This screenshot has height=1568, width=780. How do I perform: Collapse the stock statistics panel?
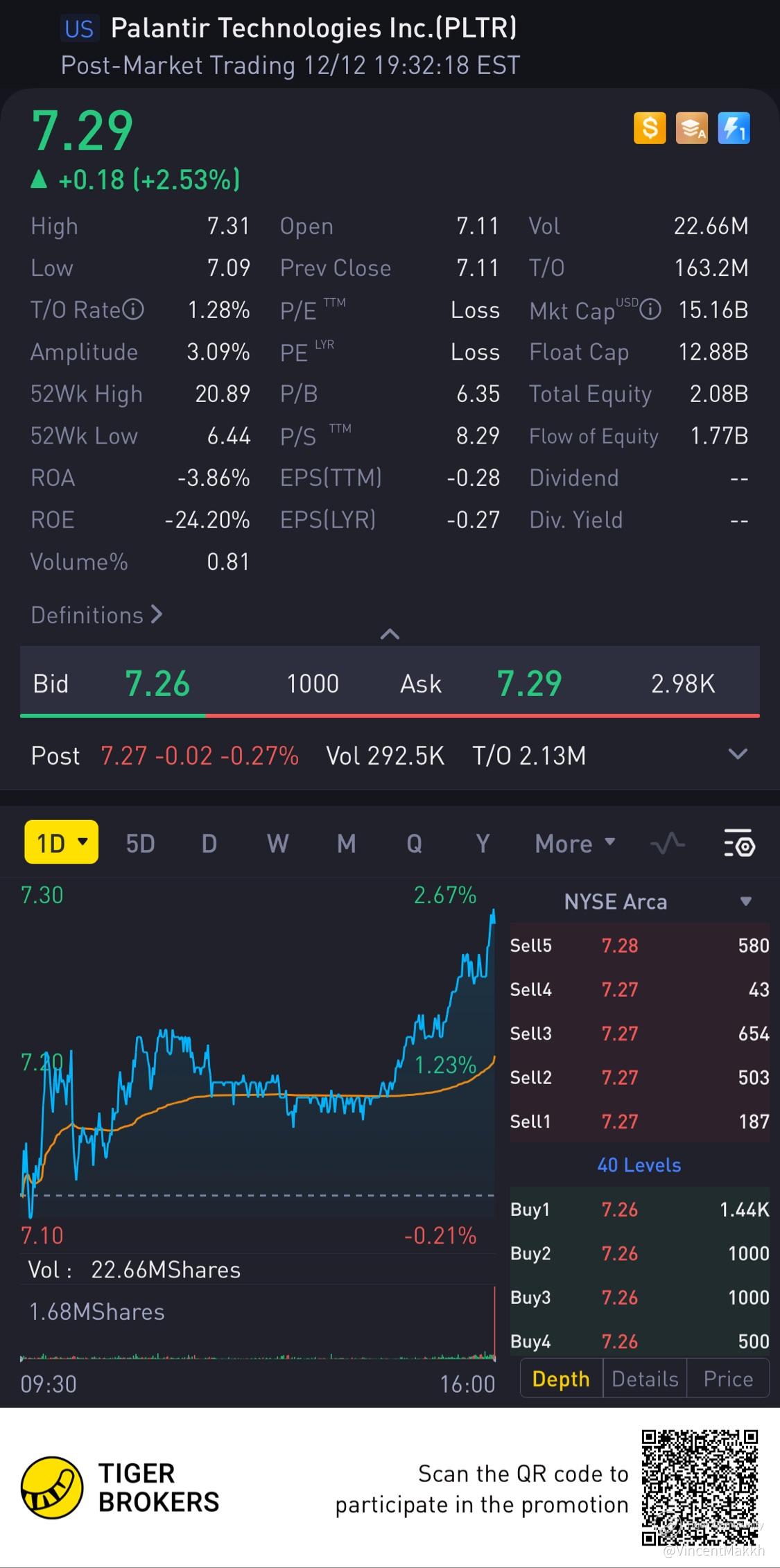[390, 634]
